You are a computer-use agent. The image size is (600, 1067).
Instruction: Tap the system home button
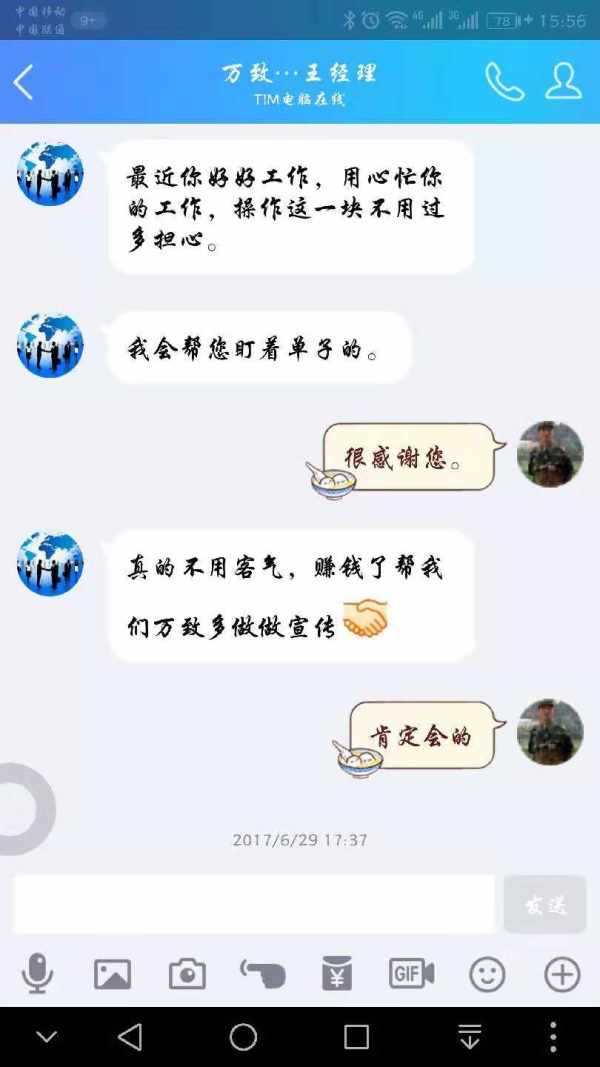[x=243, y=1037]
